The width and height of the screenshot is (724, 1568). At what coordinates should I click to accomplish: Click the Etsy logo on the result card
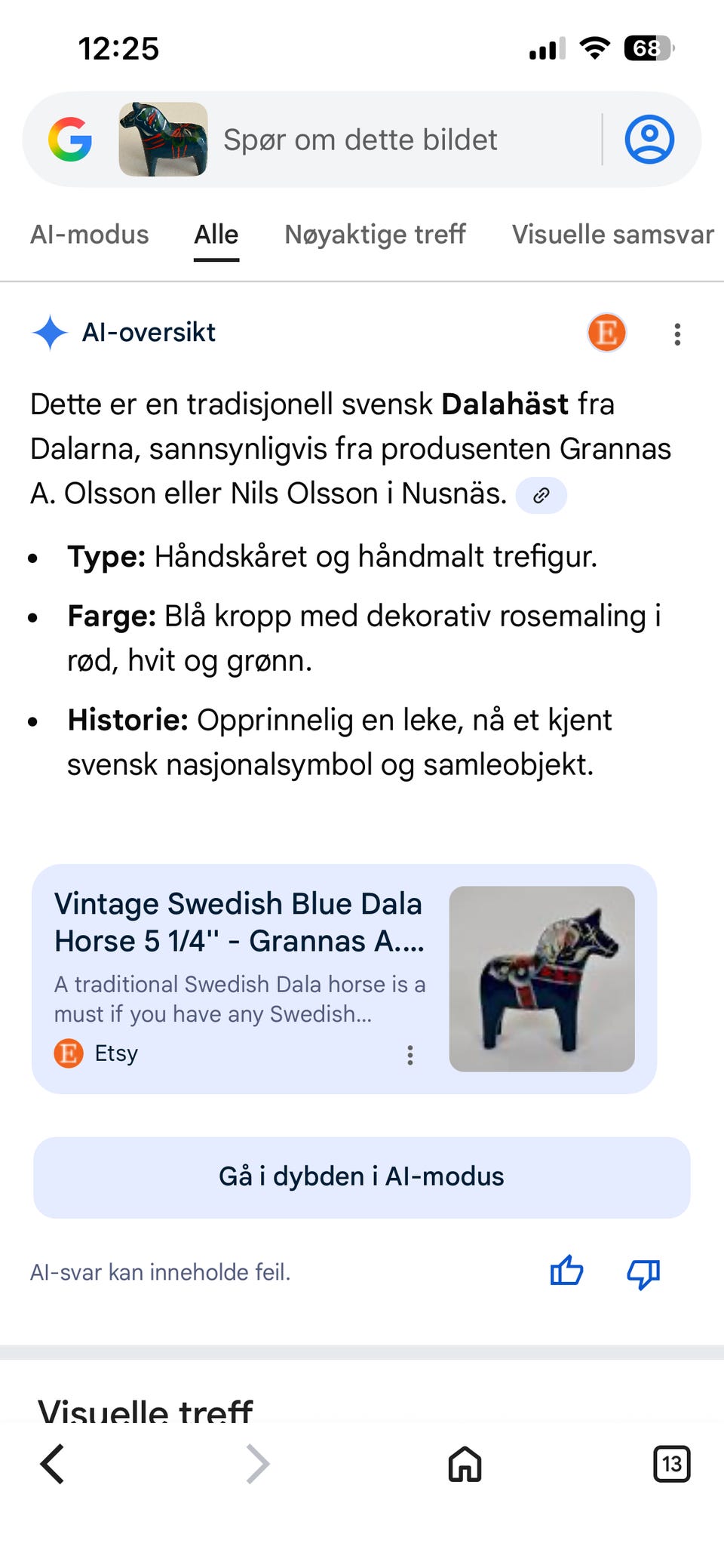(68, 1053)
